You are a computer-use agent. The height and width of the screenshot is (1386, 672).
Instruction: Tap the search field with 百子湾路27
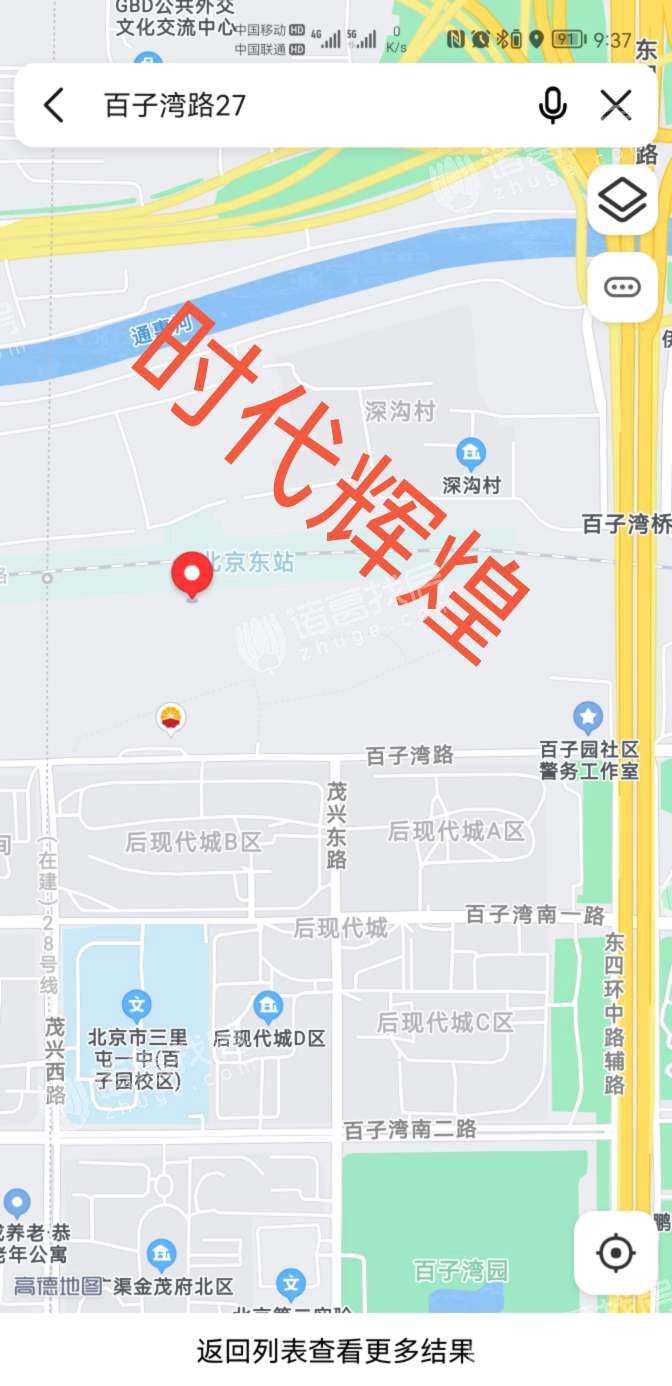coord(300,105)
